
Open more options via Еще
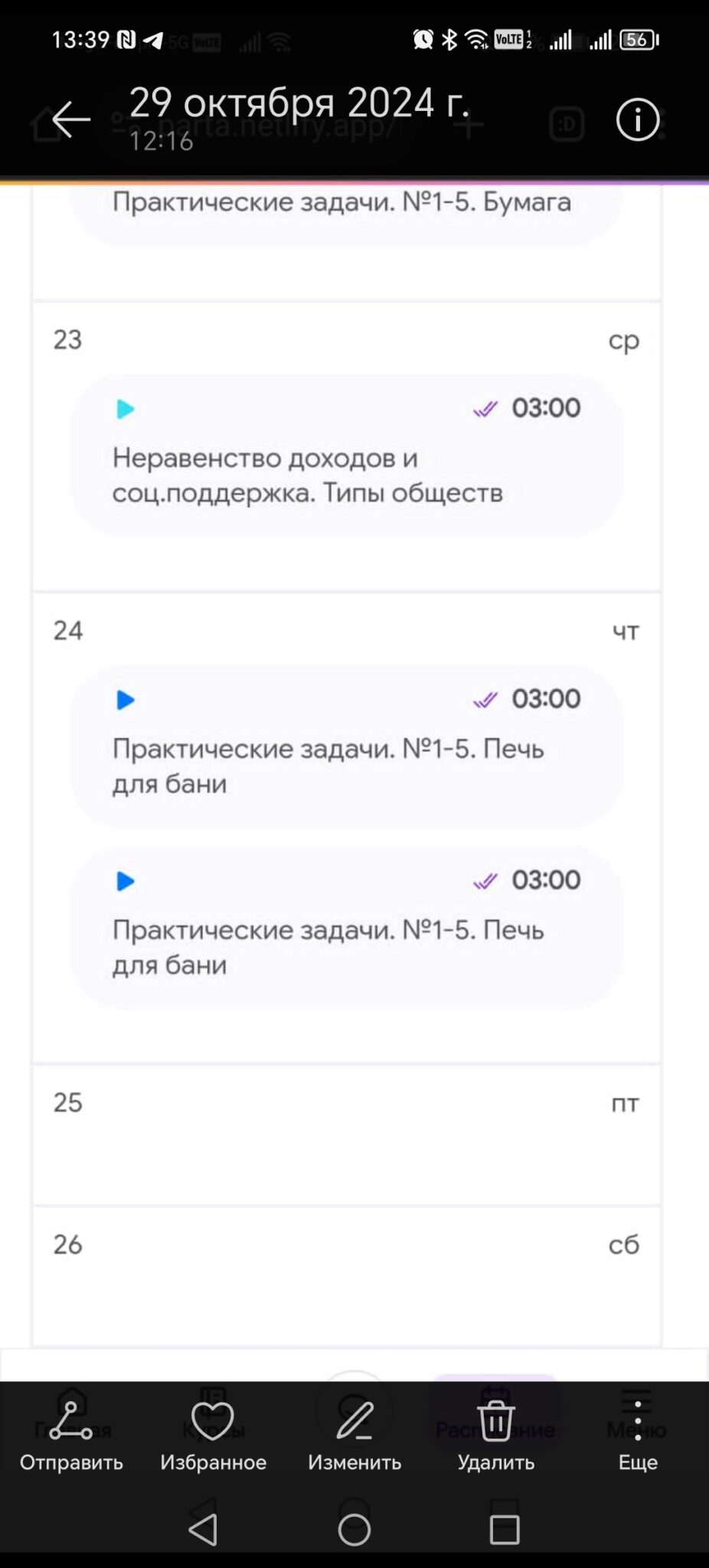tap(638, 1436)
